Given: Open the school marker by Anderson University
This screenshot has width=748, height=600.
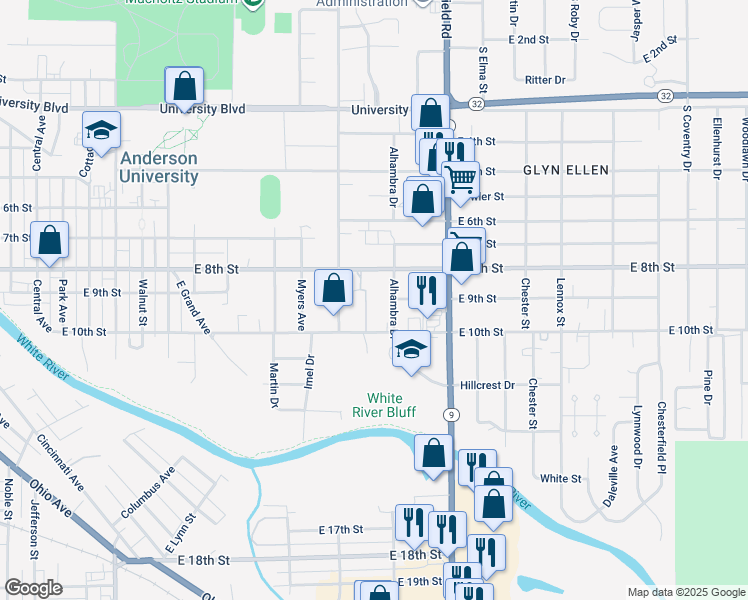Looking at the screenshot, I should [x=102, y=131].
